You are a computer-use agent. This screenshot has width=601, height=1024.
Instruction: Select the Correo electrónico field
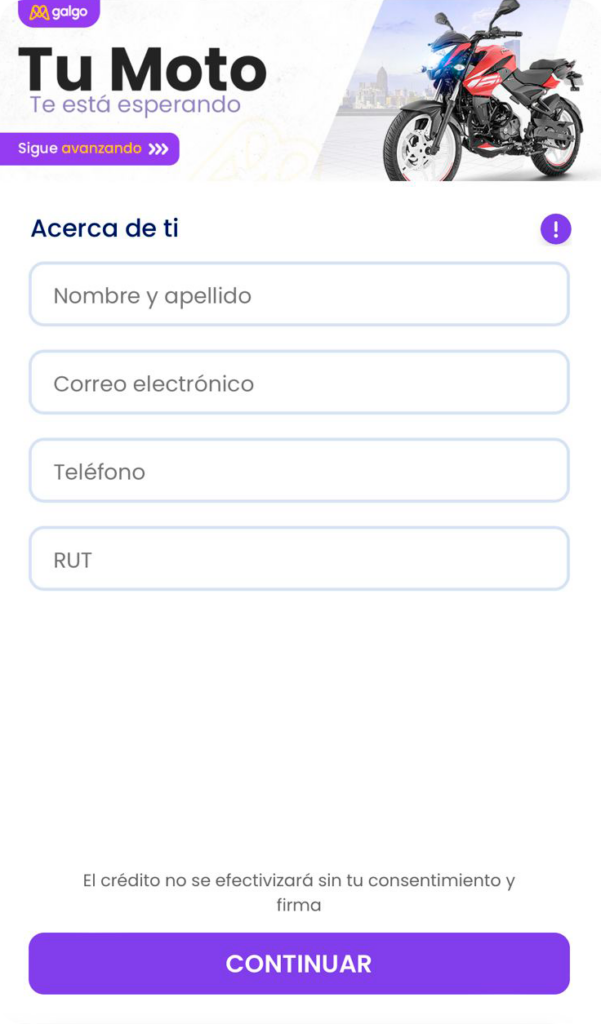(299, 383)
